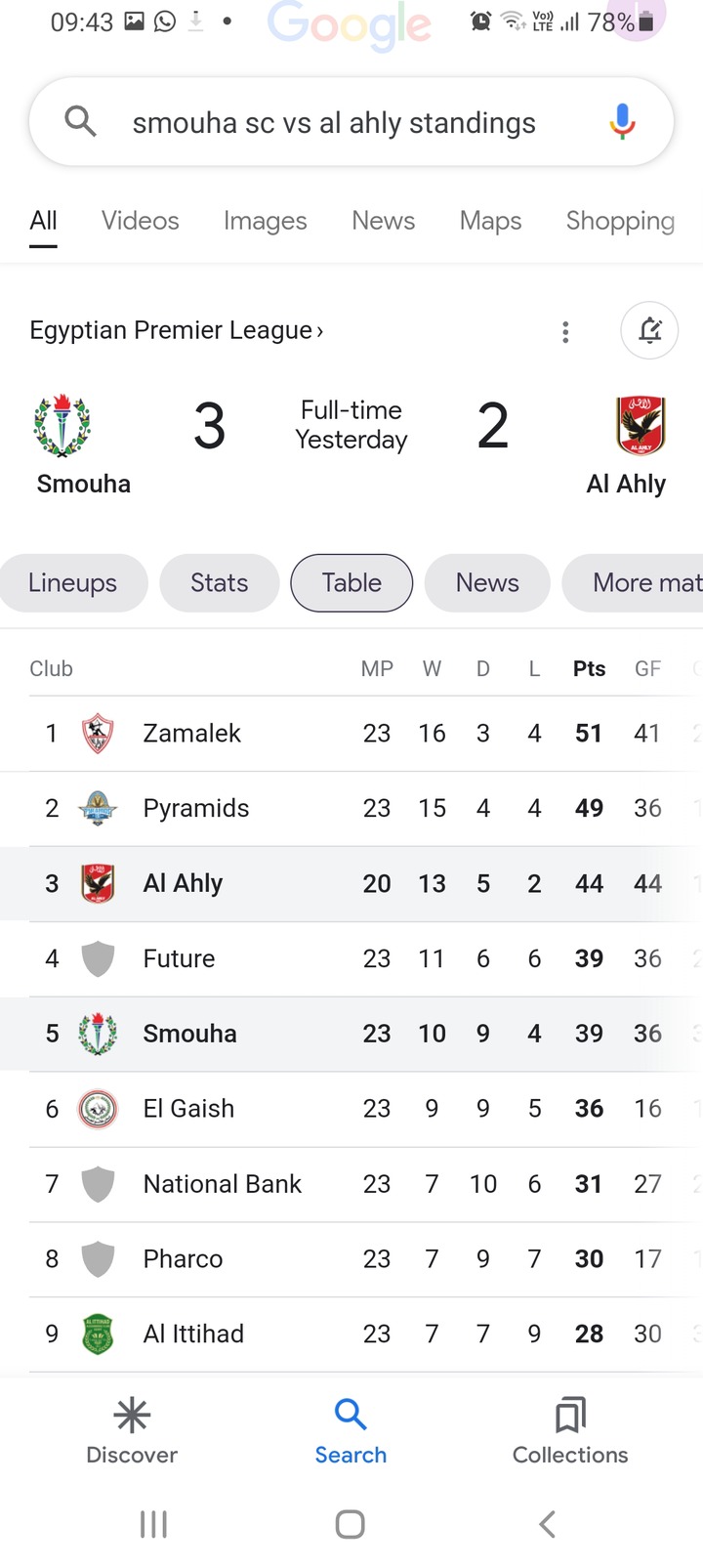Screen dimensions: 703x1568
Task: Select the Lineups chip
Action: pos(73,583)
